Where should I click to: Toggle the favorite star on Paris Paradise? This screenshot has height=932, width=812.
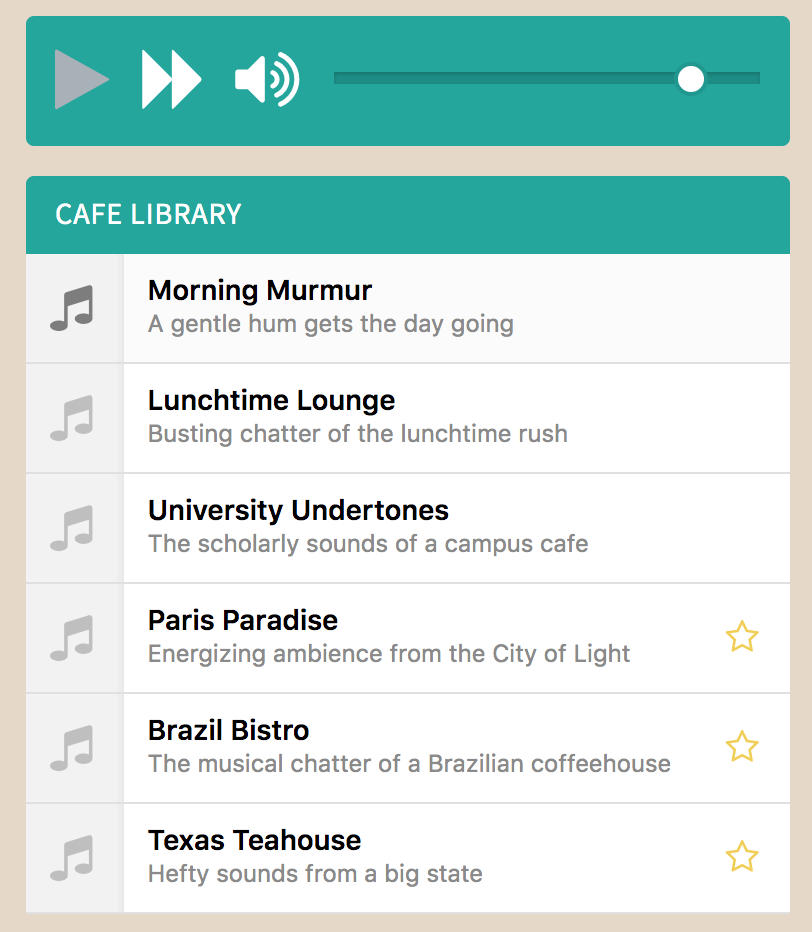742,637
